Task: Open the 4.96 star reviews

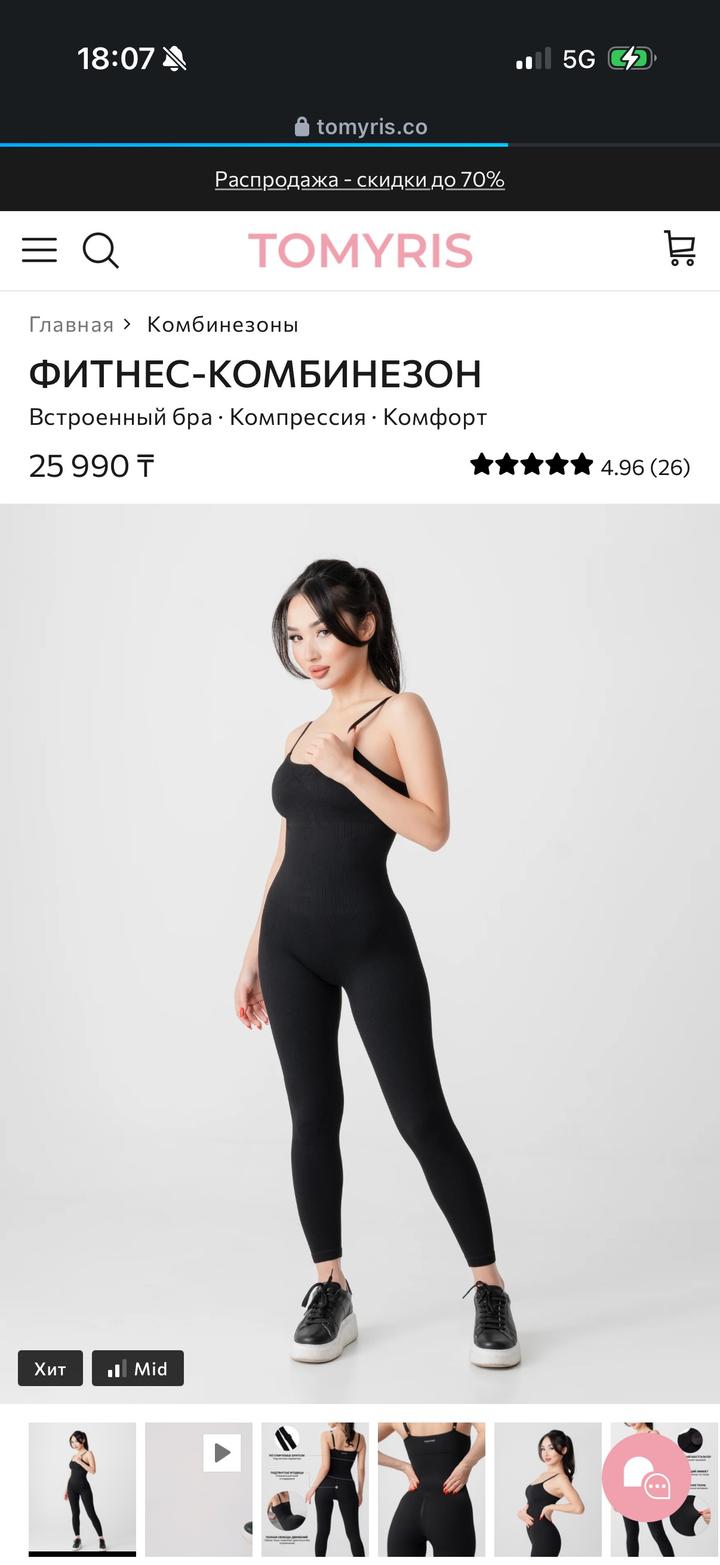Action: click(580, 466)
